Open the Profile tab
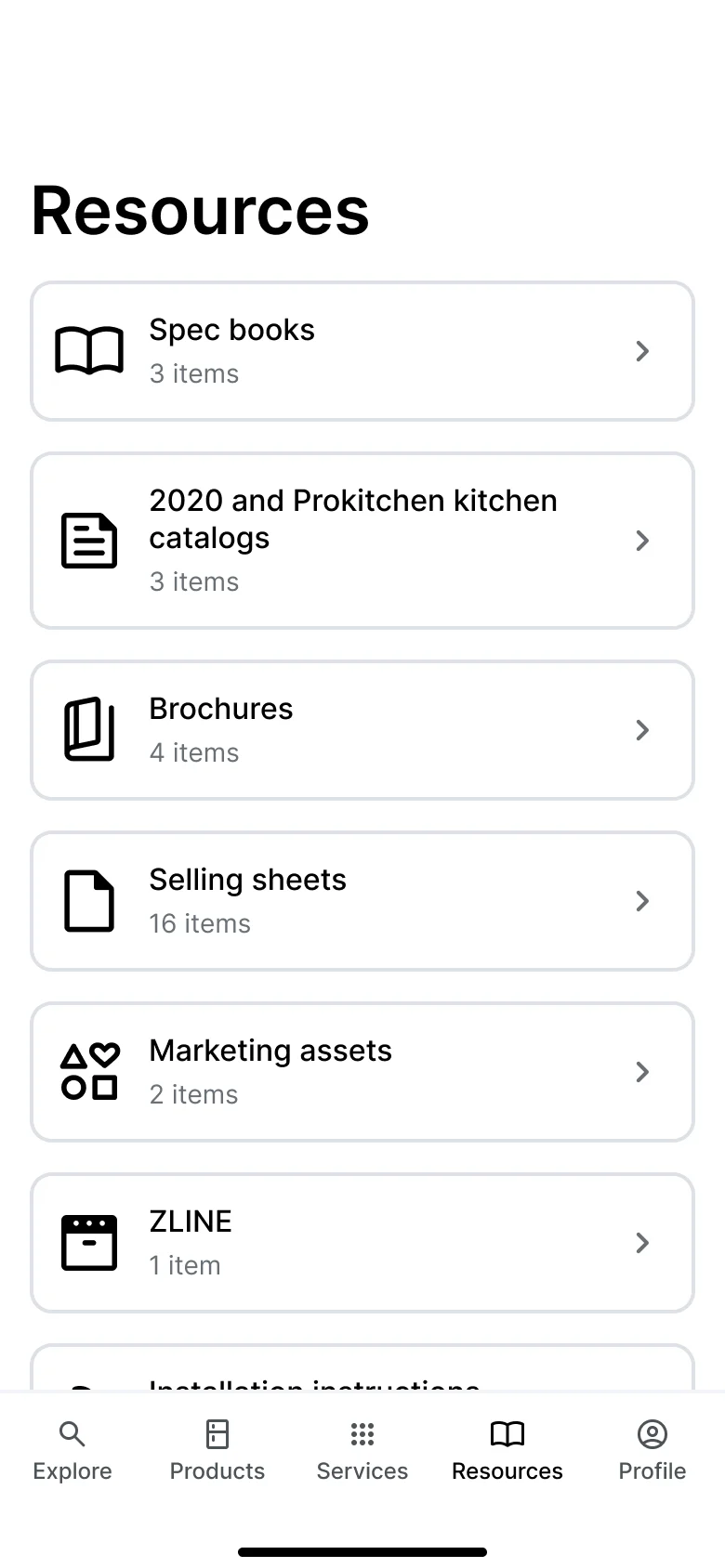 point(652,1450)
